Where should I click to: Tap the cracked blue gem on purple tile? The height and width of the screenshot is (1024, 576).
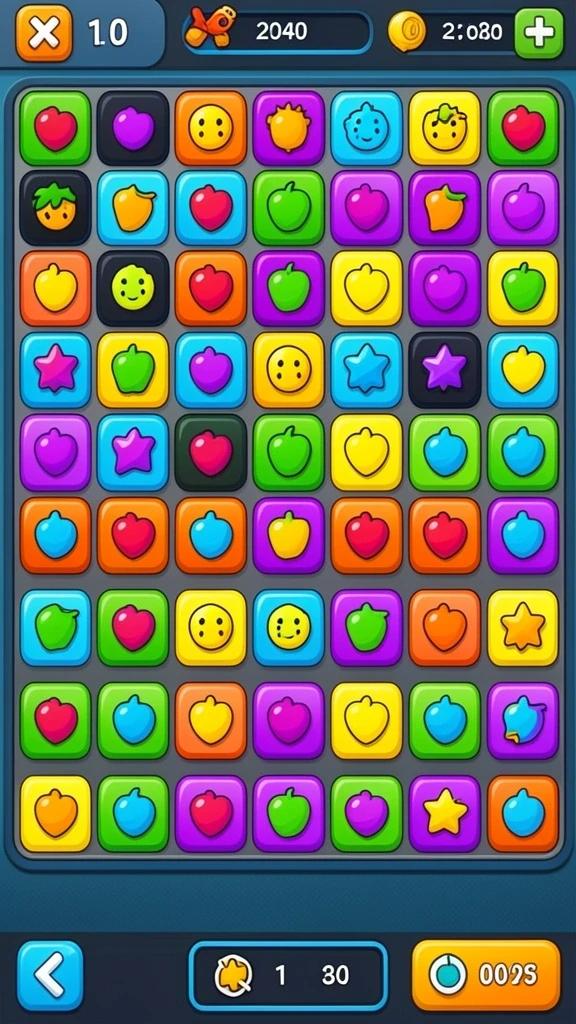(522, 720)
